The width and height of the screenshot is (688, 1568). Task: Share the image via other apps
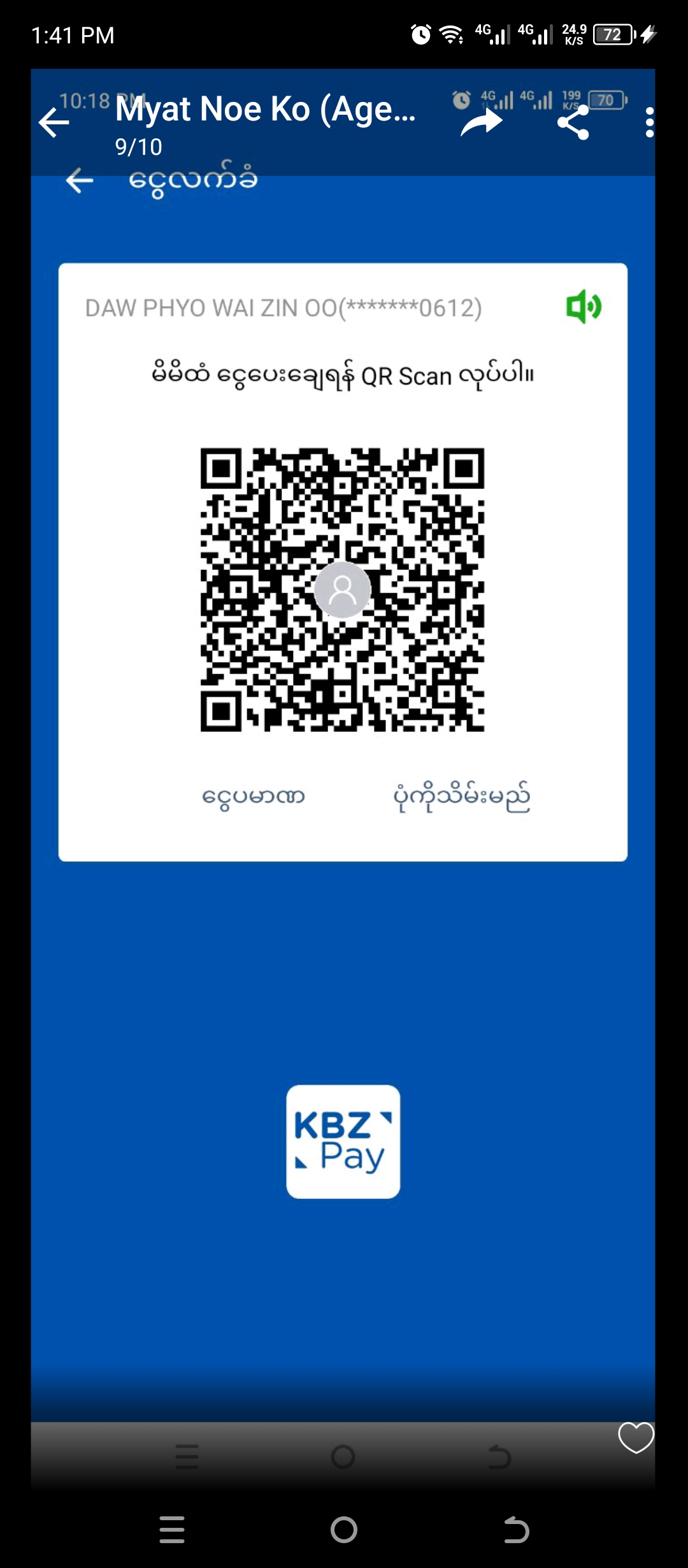[573, 122]
